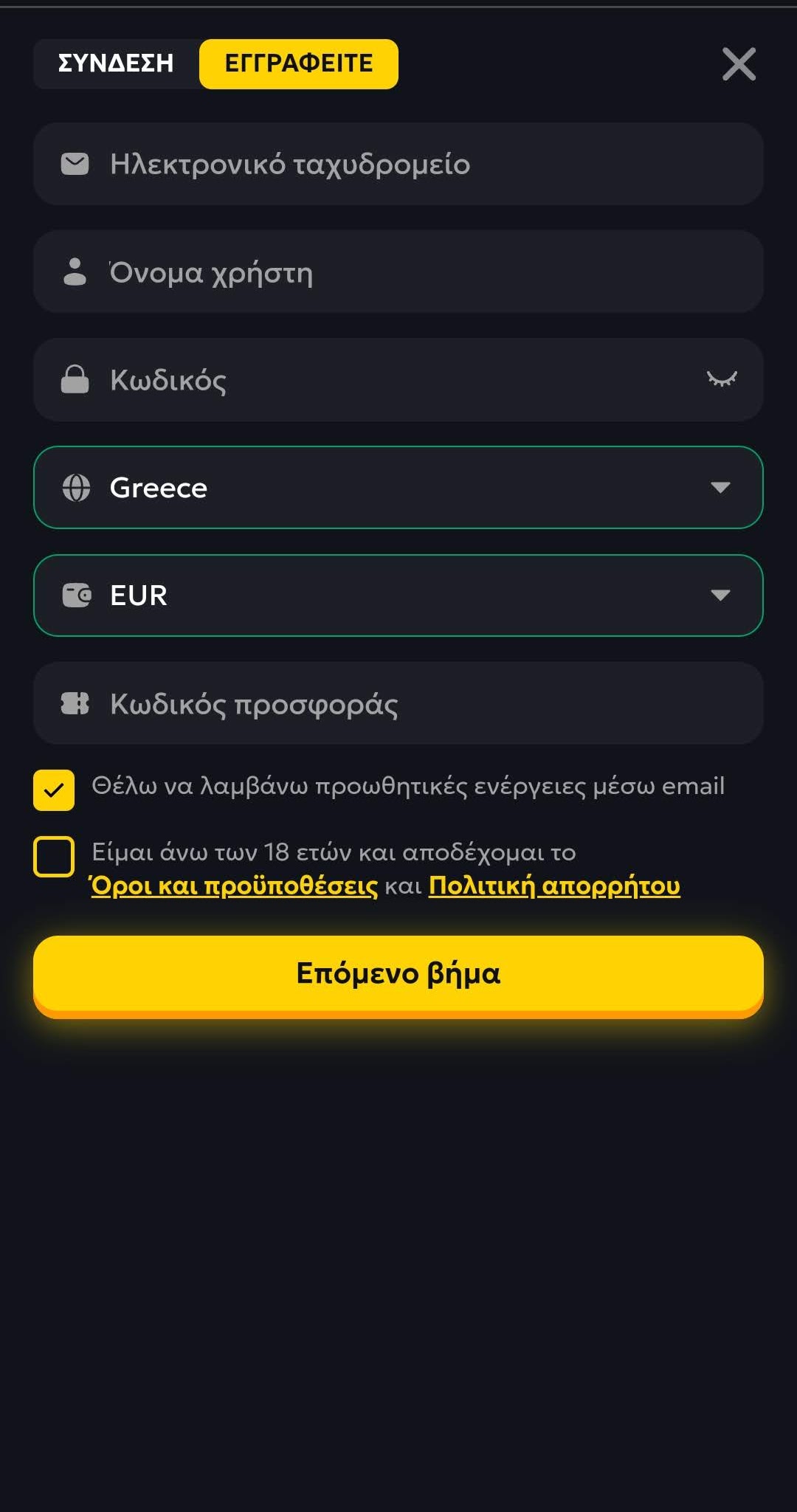Screen dimensions: 797x1512
Task: Focus the Ηλεκτρονικό ταχυδρομείο field
Action: (398, 164)
